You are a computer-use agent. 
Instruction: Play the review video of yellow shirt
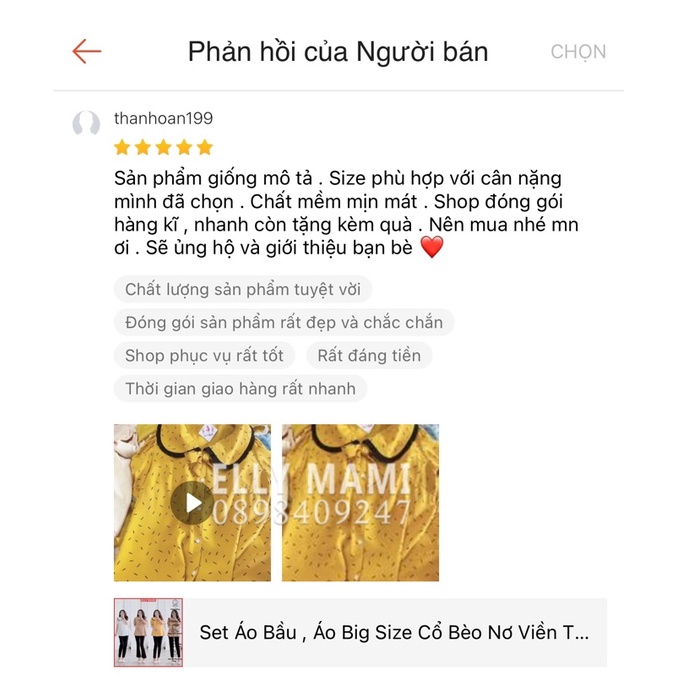pyautogui.click(x=191, y=502)
